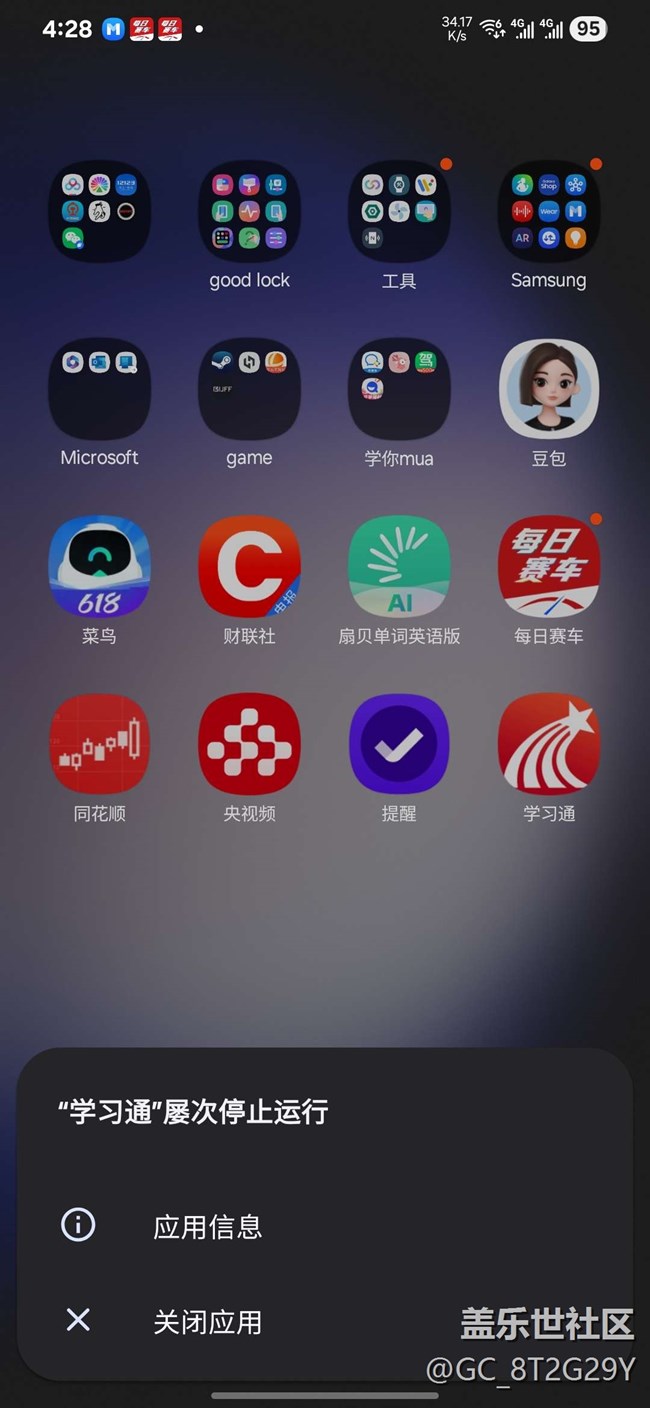Open the 提醒 reminder app
This screenshot has width=650, height=1408.
(399, 745)
